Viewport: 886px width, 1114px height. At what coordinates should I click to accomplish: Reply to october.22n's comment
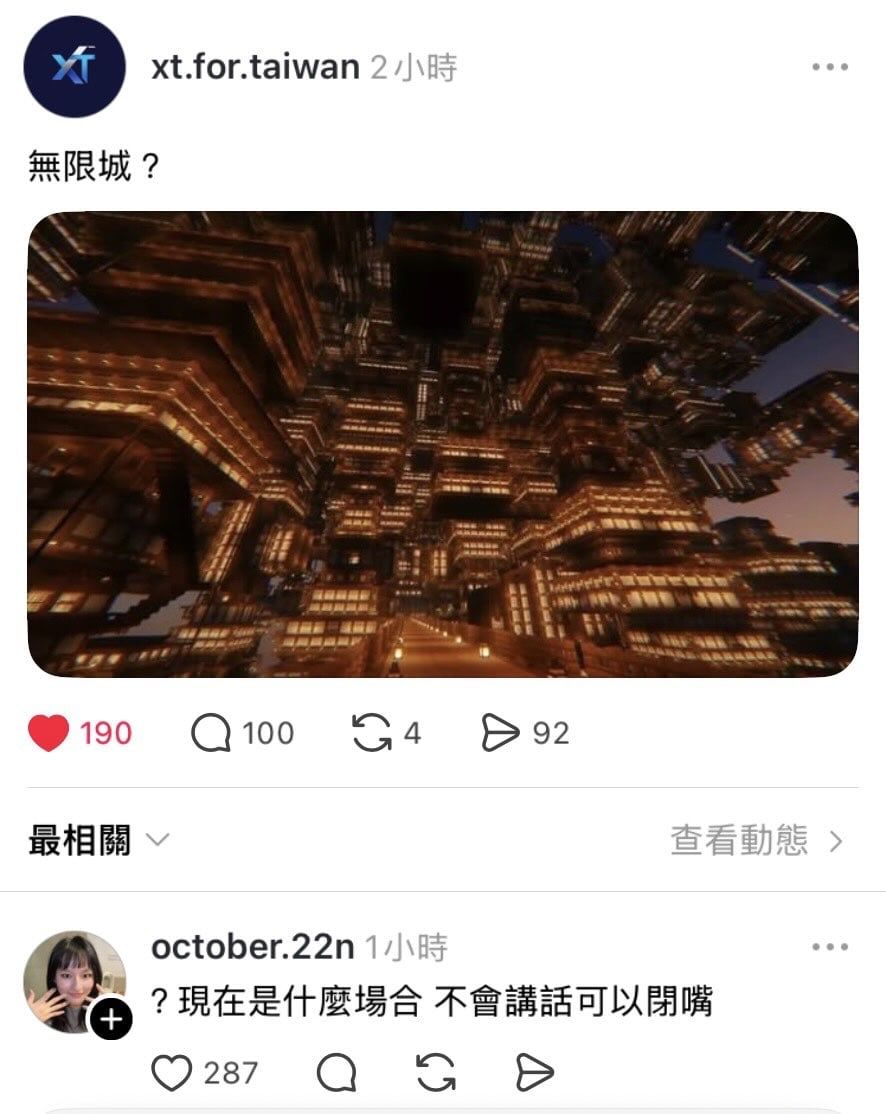[336, 1073]
